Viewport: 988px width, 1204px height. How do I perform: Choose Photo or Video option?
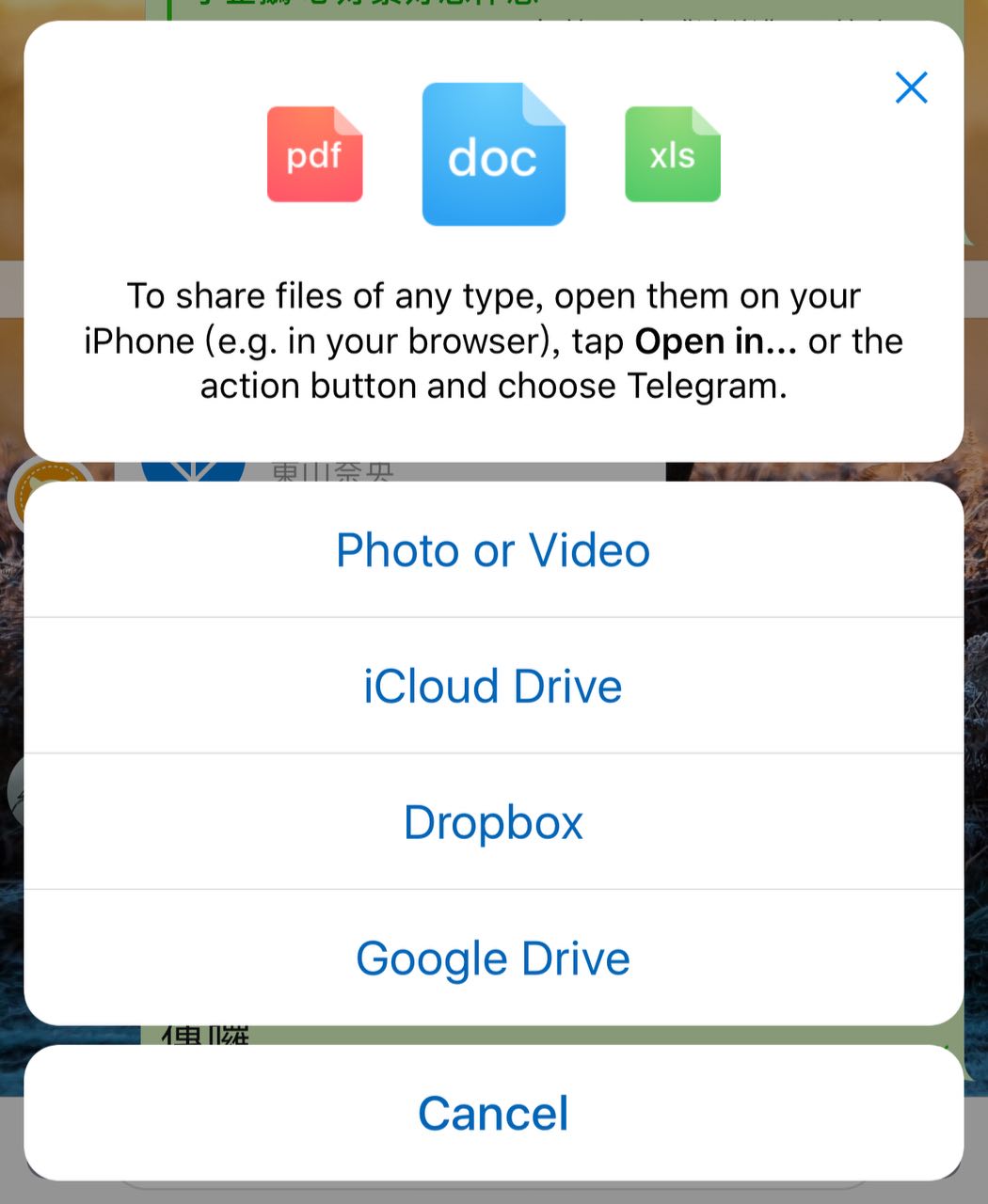[x=493, y=550]
